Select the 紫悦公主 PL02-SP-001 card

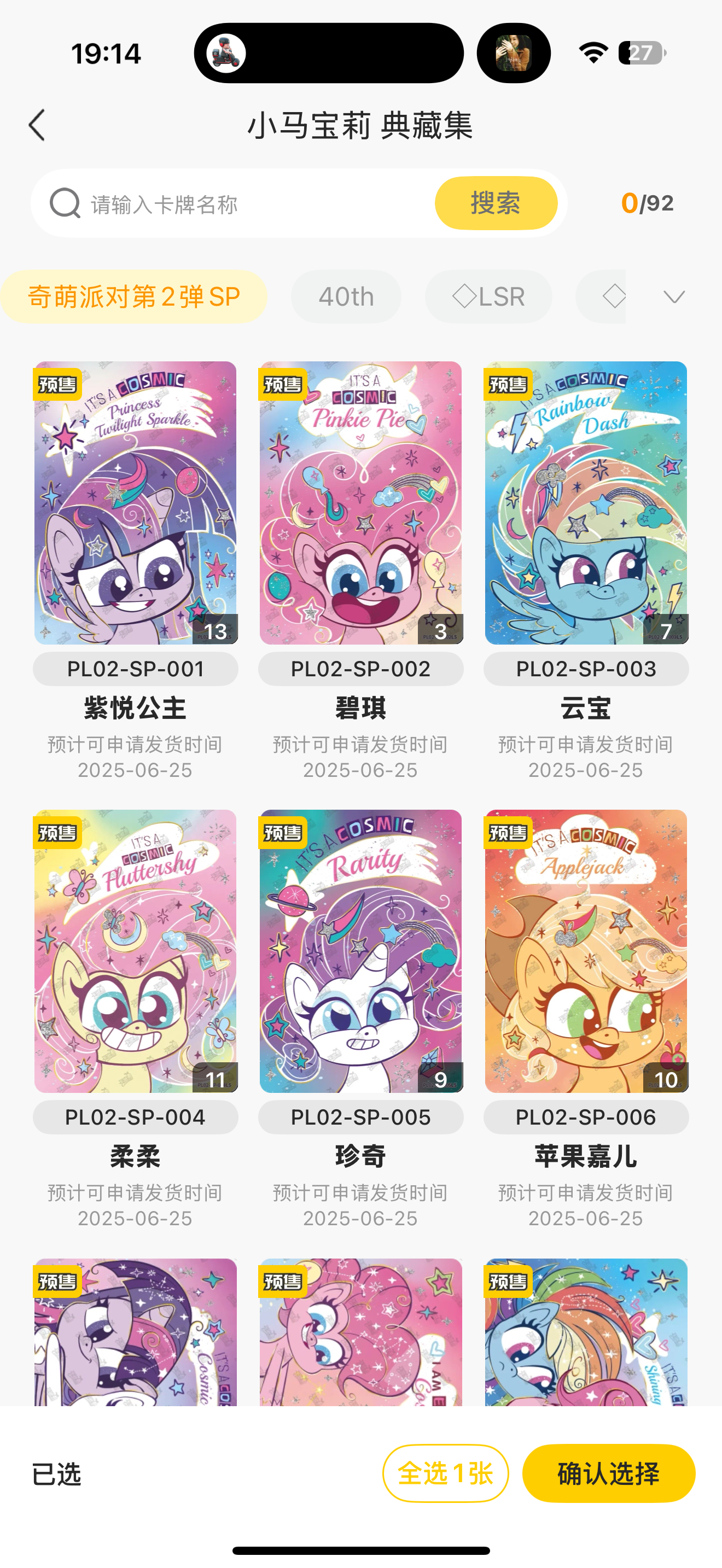pos(135,504)
